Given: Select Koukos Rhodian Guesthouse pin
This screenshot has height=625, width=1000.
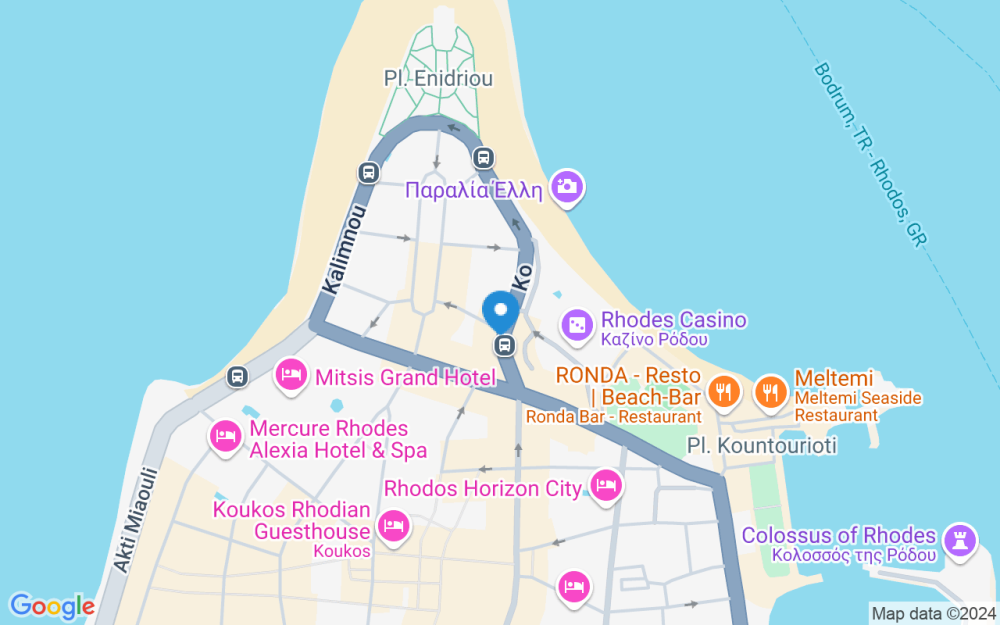Looking at the screenshot, I should [393, 526].
